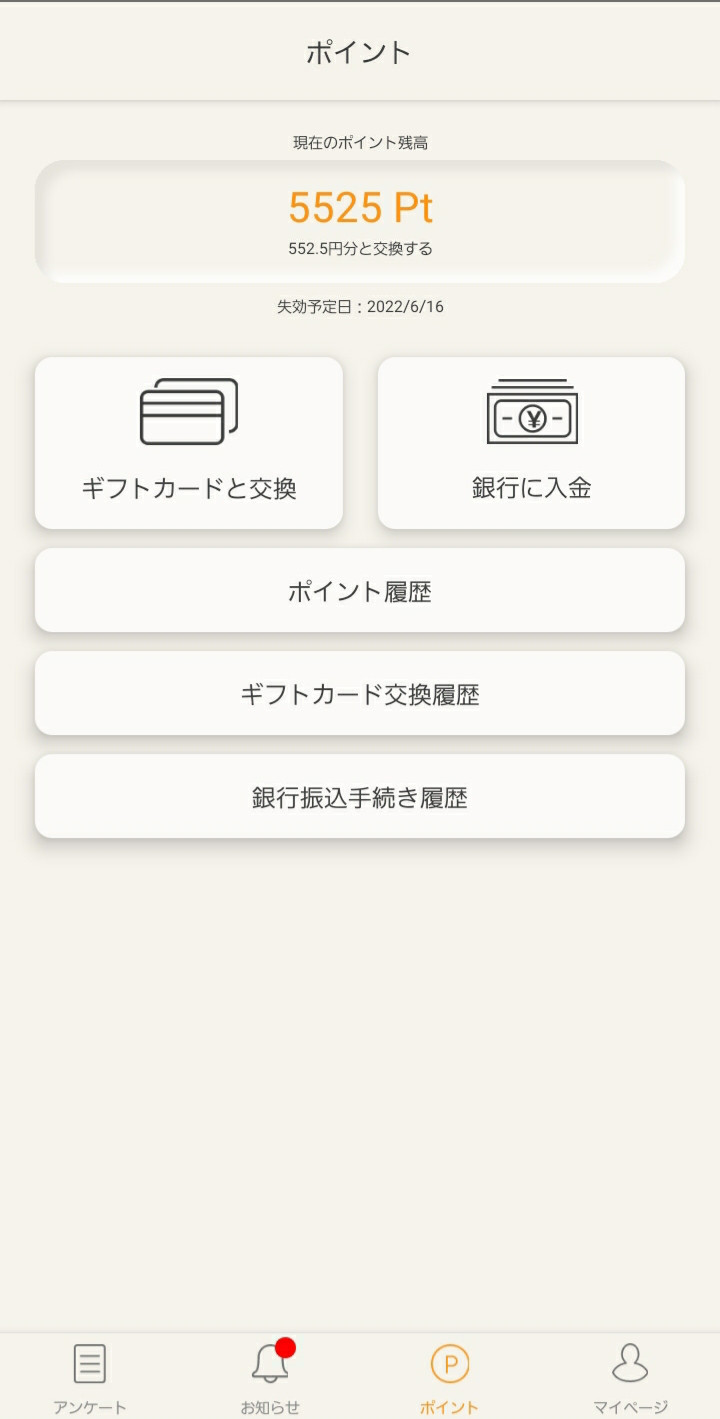Select 銀行に入金 option
This screenshot has width=720, height=1419.
(x=531, y=443)
